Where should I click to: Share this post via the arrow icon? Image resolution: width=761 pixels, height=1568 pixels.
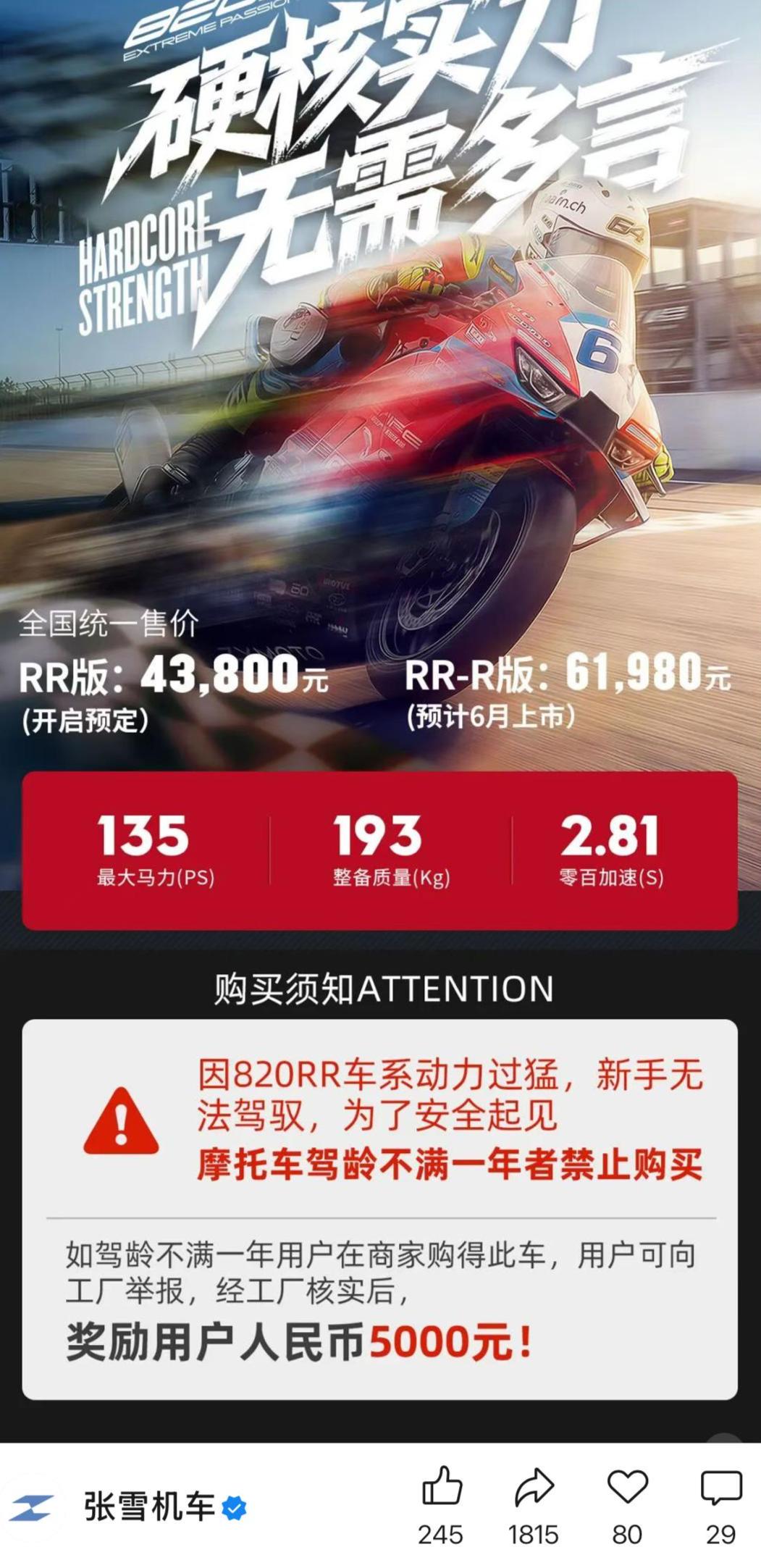point(534,1486)
